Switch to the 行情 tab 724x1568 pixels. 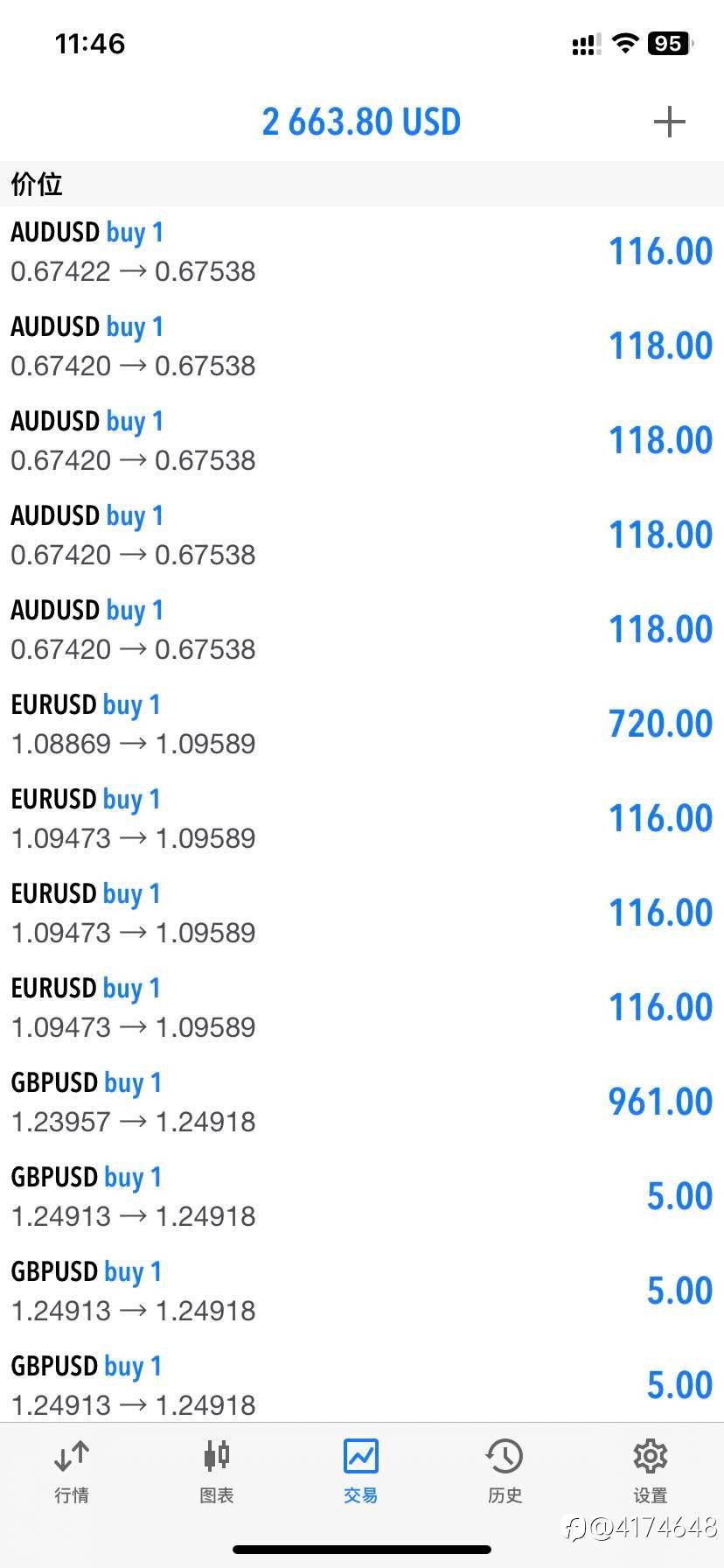tap(72, 1472)
